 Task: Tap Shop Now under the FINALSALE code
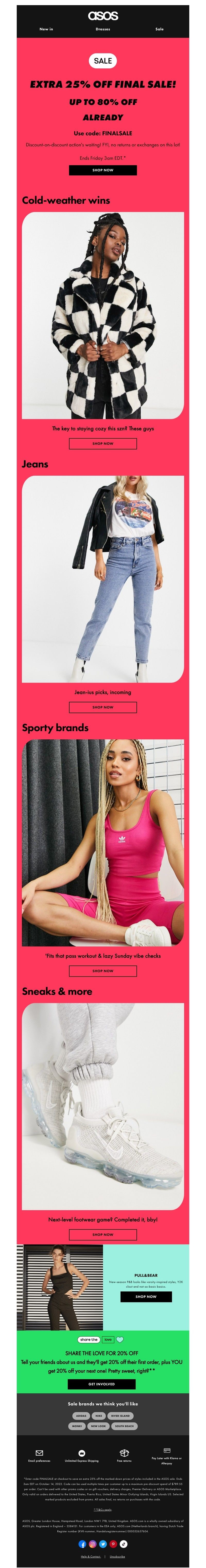[102, 170]
